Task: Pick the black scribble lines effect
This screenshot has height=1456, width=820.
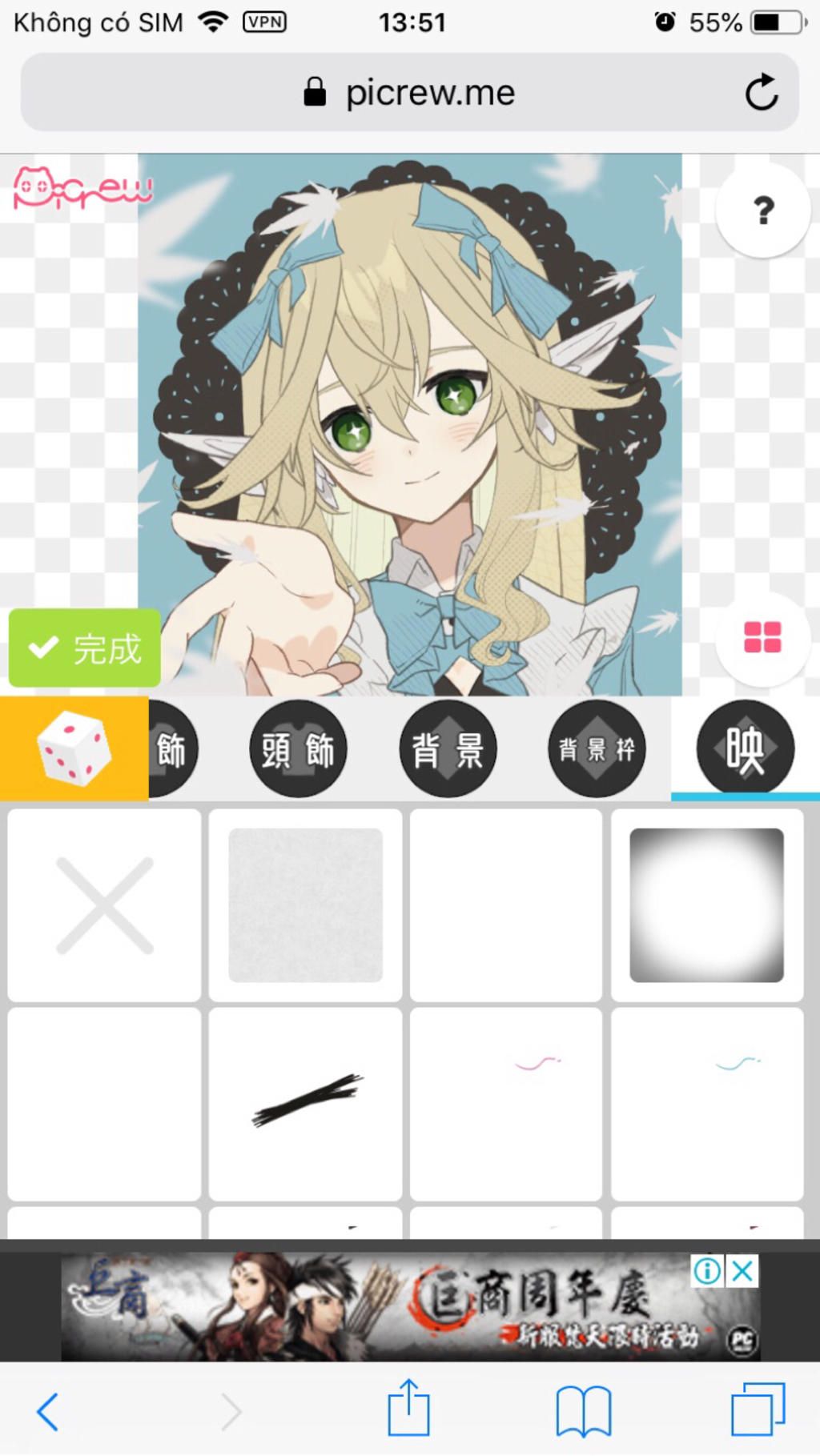Action: 305,1103
